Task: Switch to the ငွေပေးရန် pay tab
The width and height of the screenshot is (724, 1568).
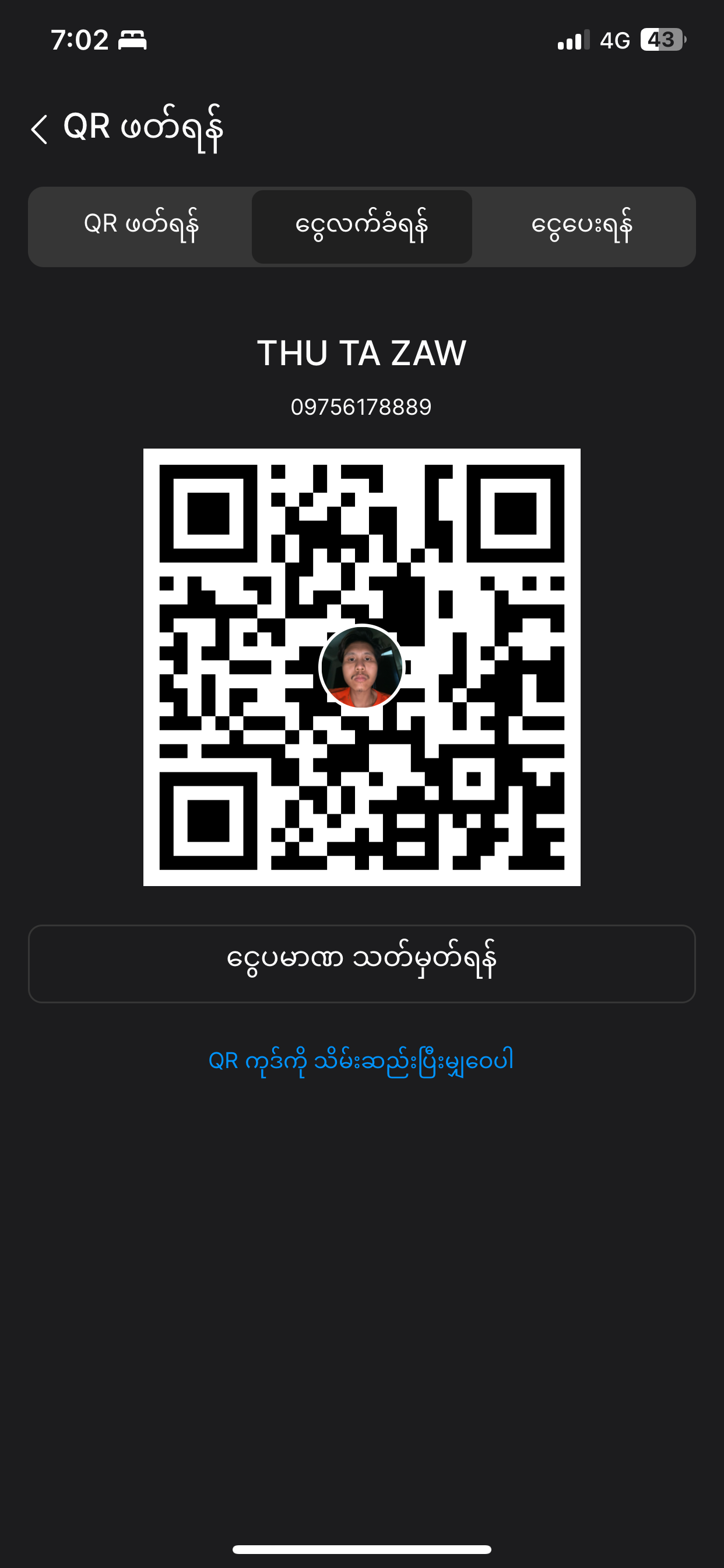Action: 582,226
